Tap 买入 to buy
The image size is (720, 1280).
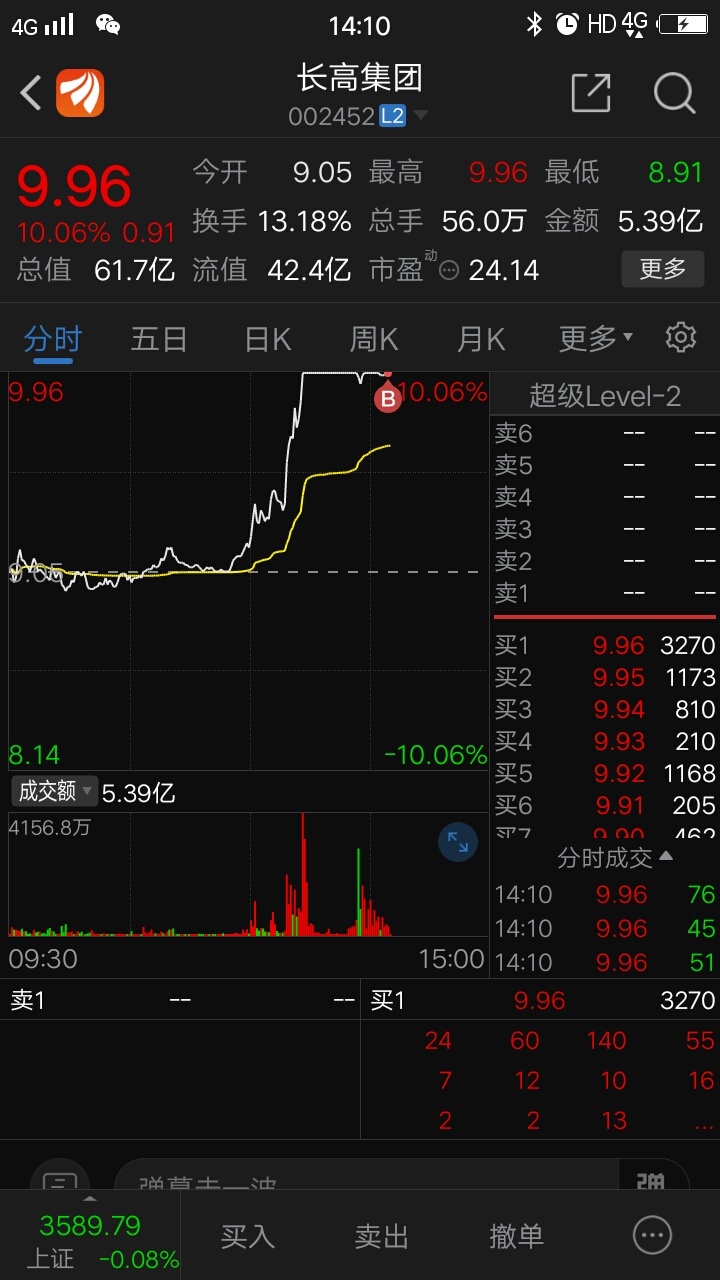coord(247,1236)
